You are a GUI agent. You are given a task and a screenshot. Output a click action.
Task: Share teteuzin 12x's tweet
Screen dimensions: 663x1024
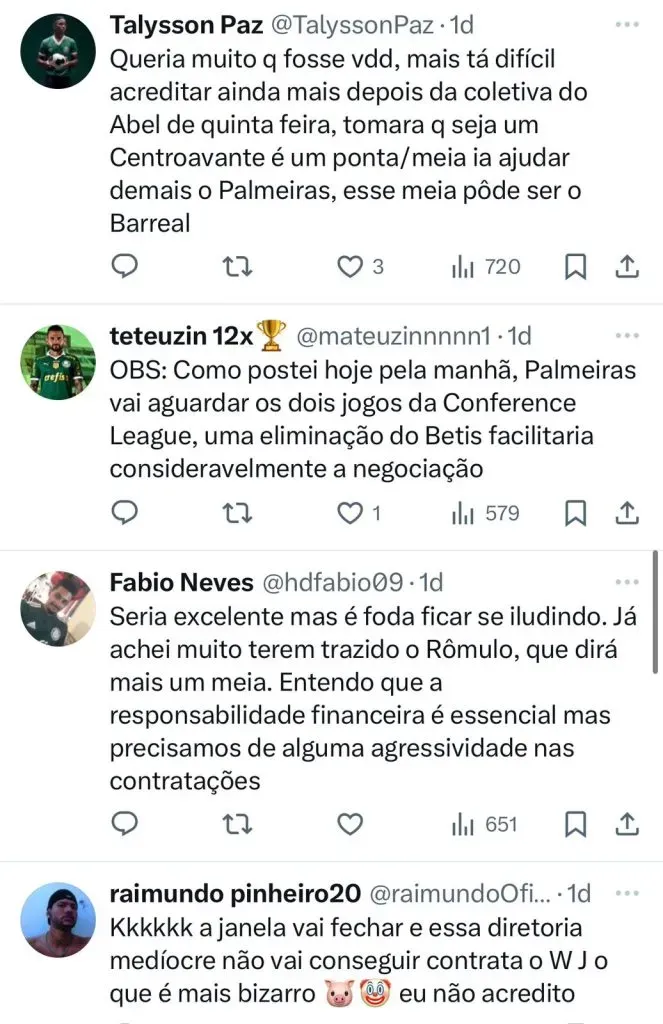coord(626,514)
